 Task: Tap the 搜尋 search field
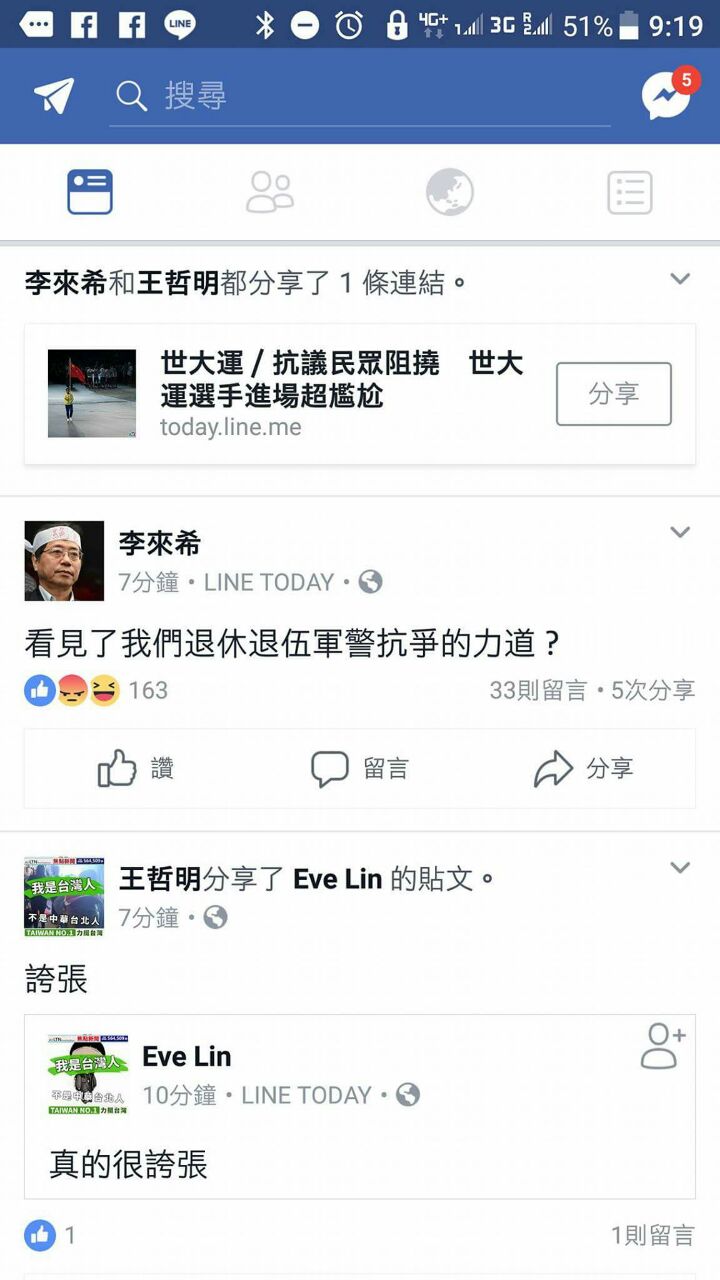[x=360, y=96]
